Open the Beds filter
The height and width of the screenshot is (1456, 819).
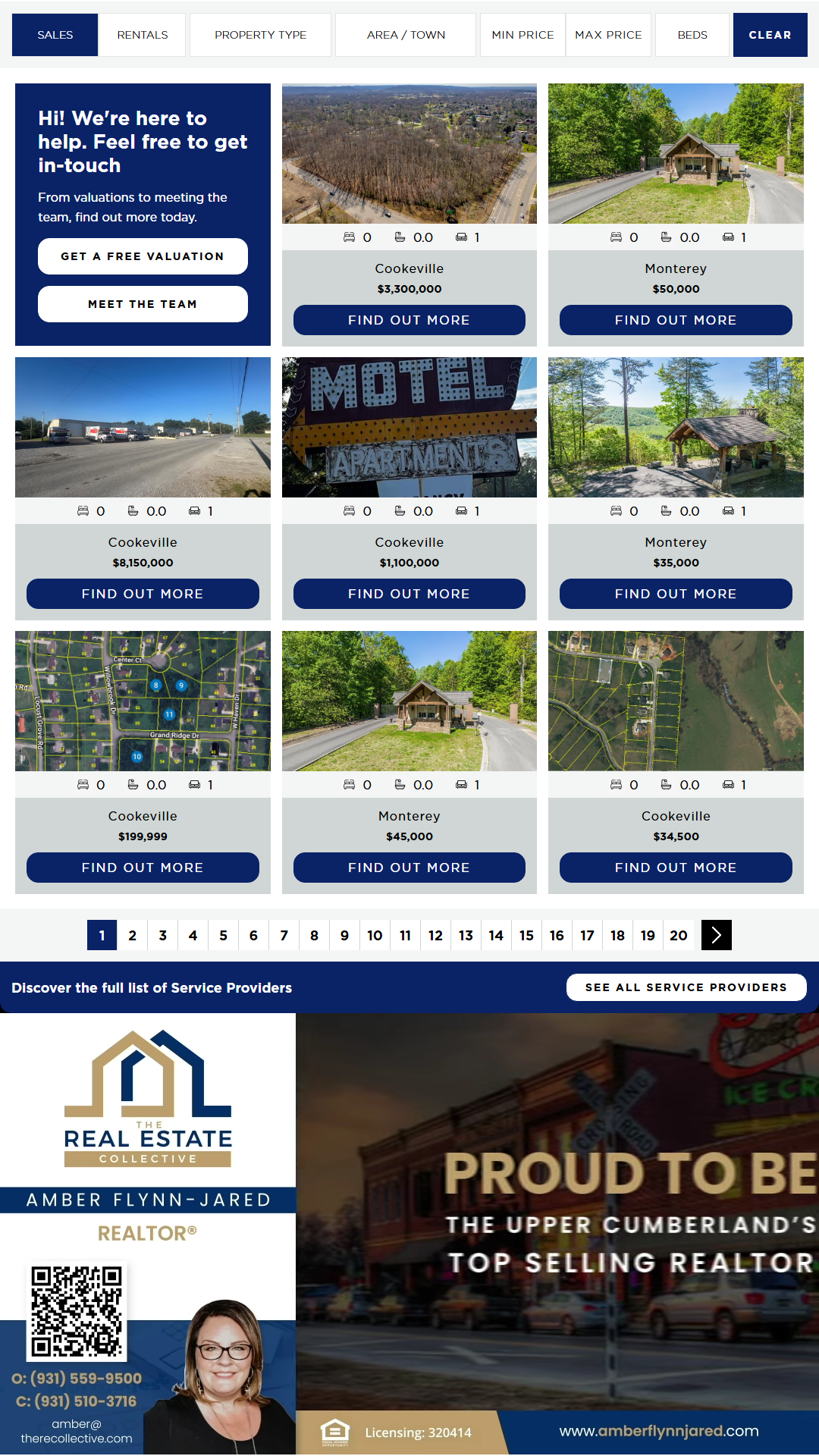coord(692,35)
